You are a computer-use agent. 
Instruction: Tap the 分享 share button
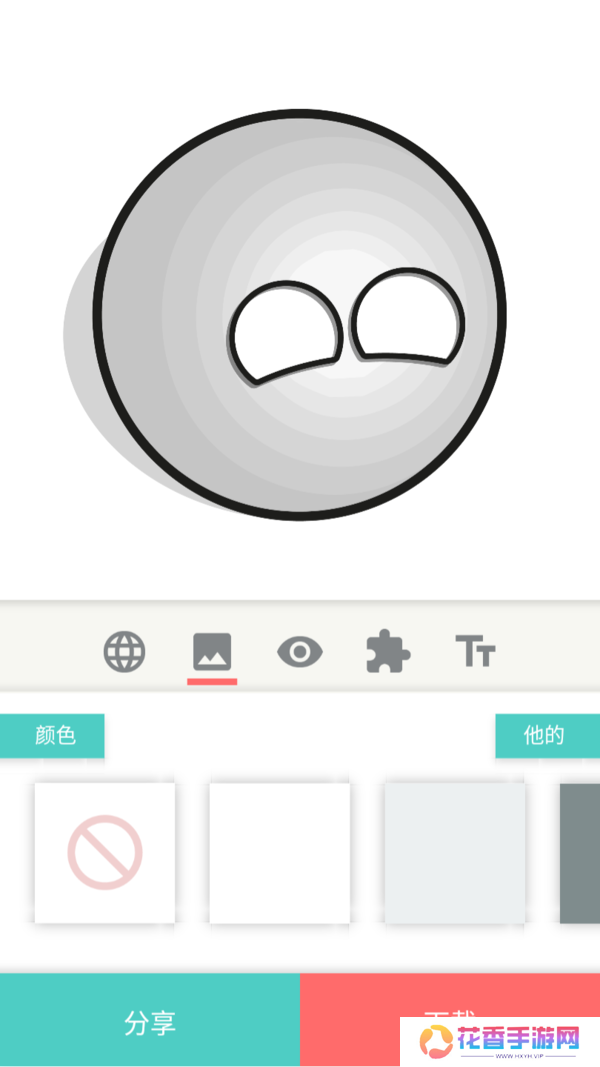click(150, 1022)
